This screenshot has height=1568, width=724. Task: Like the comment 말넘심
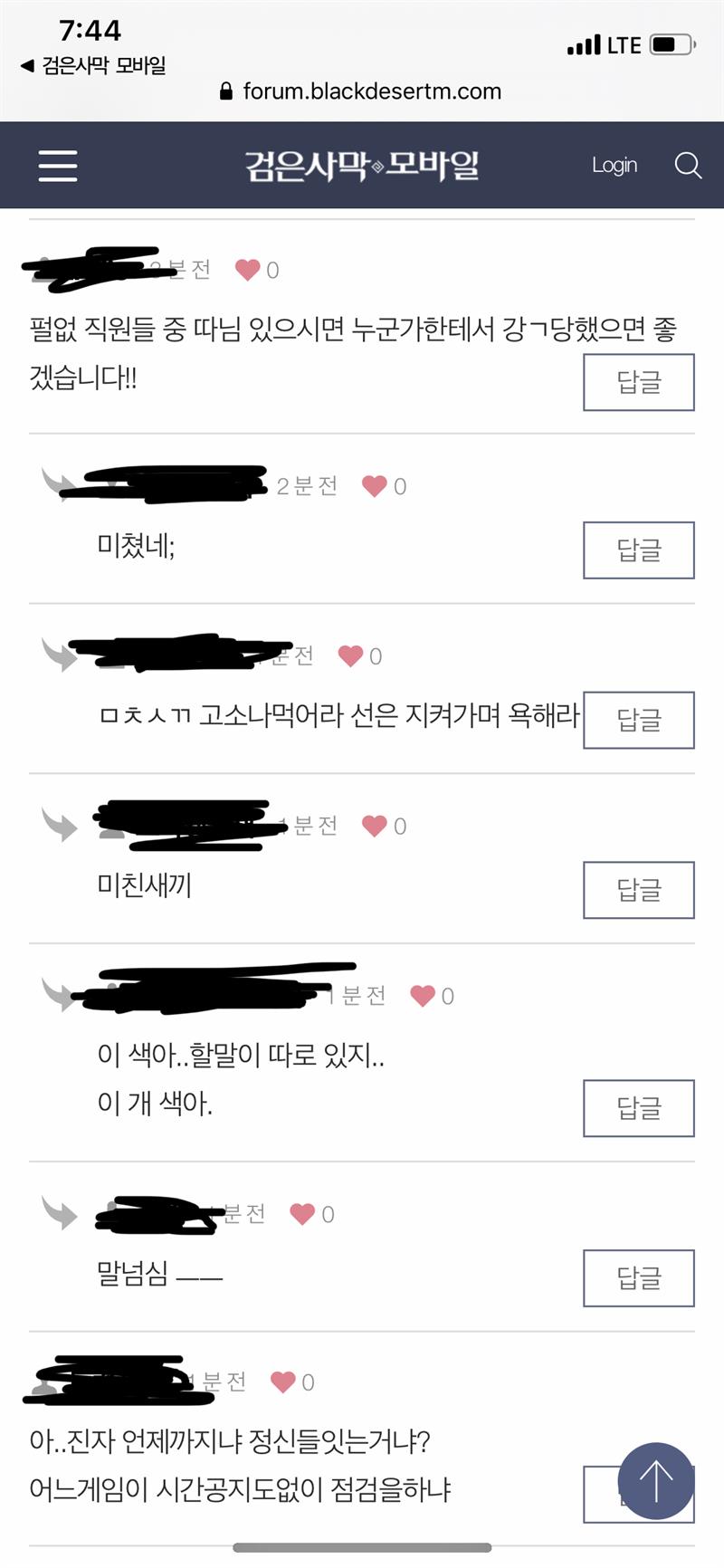click(302, 1214)
